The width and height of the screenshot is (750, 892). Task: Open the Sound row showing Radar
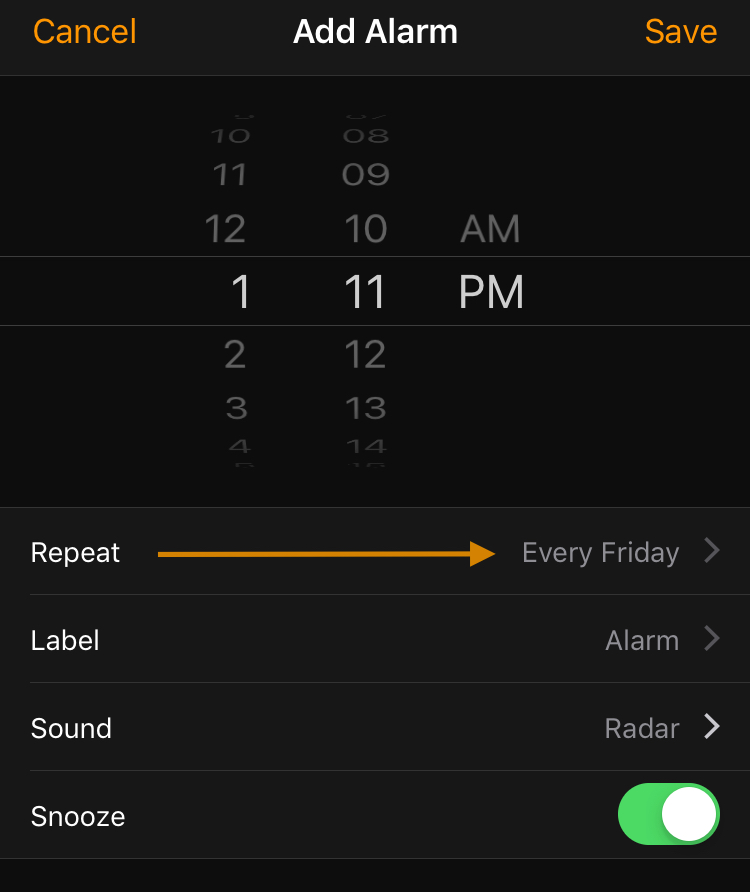(375, 728)
